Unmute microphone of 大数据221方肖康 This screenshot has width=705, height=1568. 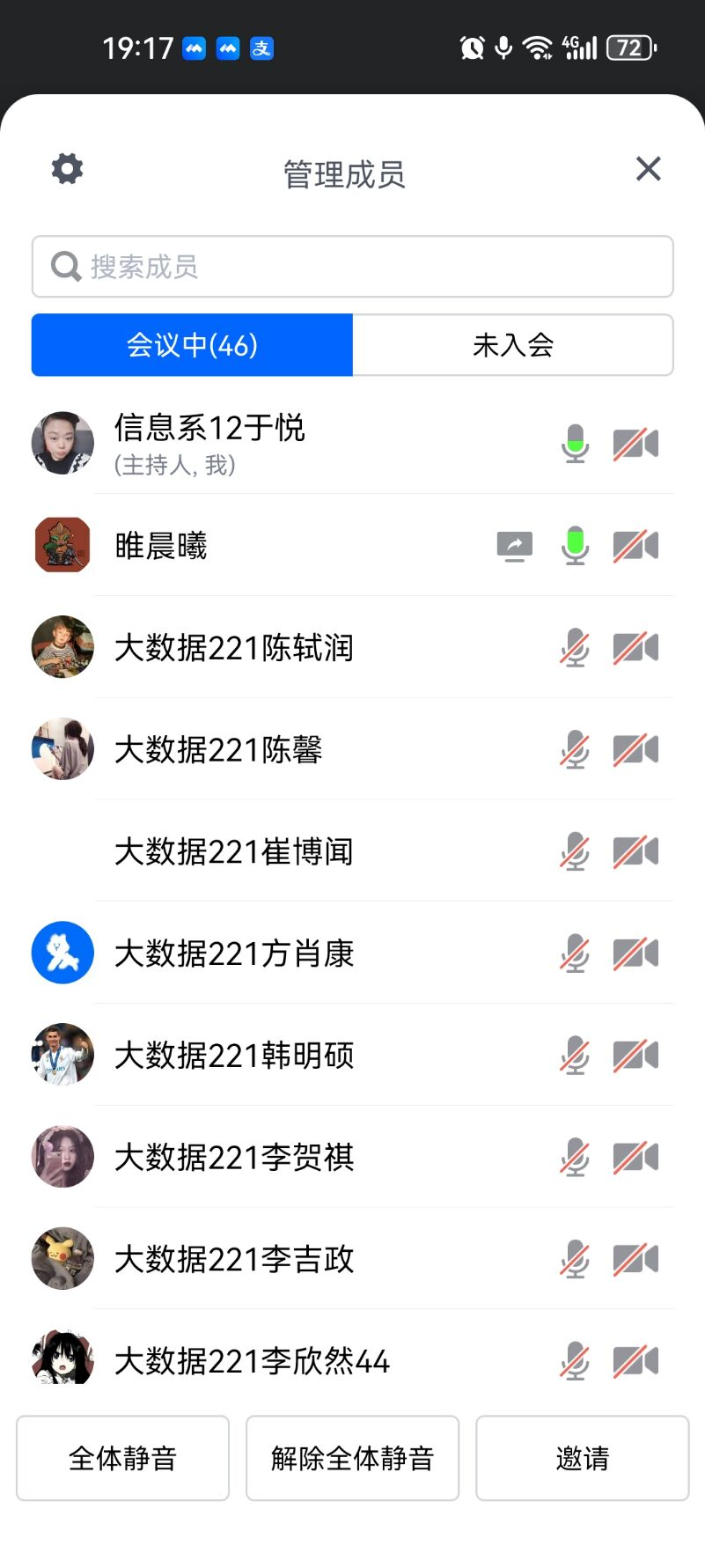click(x=575, y=953)
